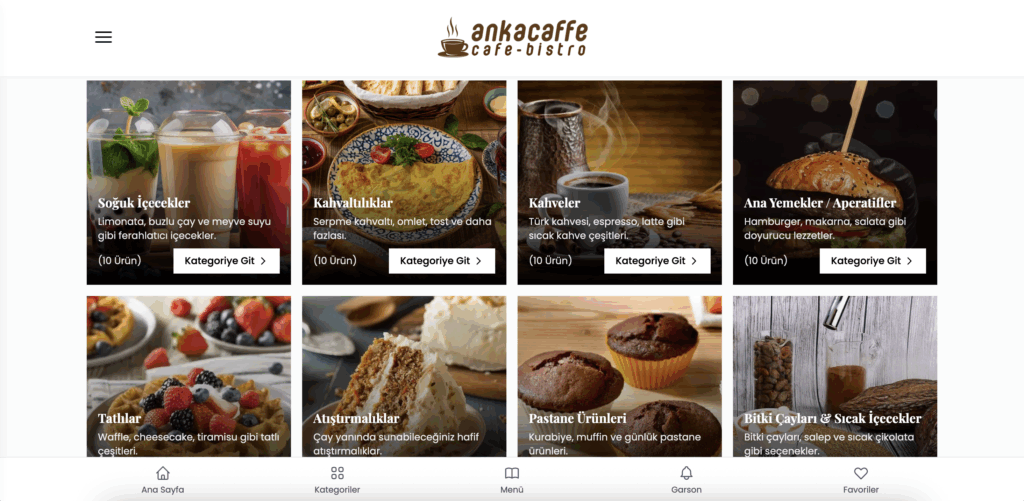Tap Kategoriye Git under Soğuk İçecekler
Viewport: 1024px width, 501px height.
[x=226, y=261]
